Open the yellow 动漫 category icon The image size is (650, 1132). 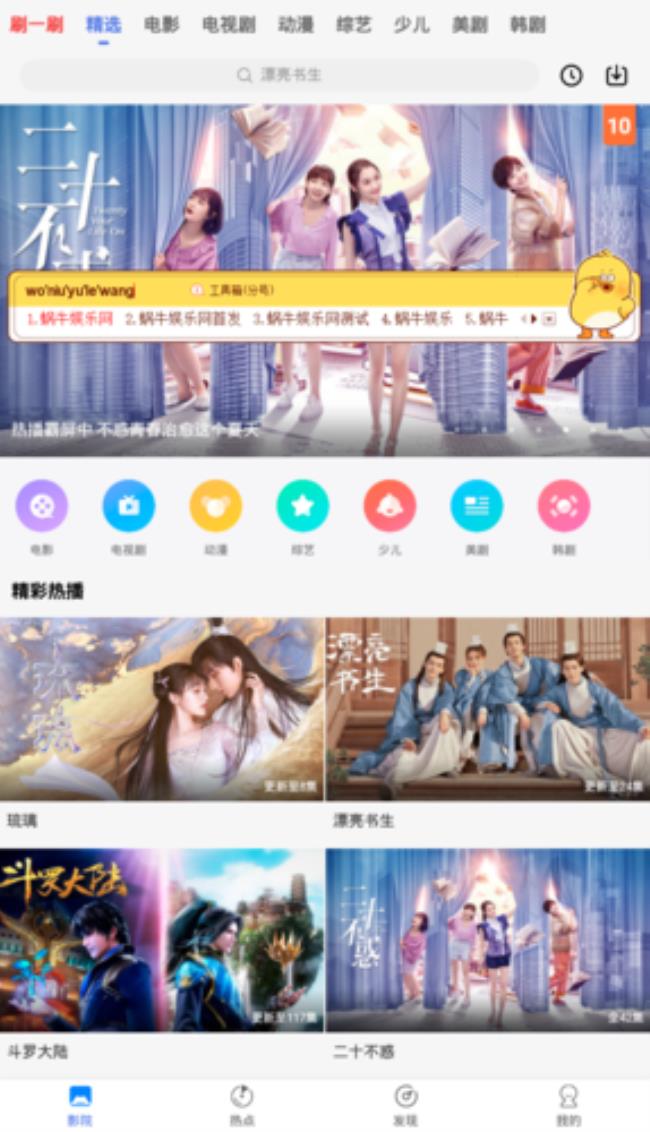(216, 506)
